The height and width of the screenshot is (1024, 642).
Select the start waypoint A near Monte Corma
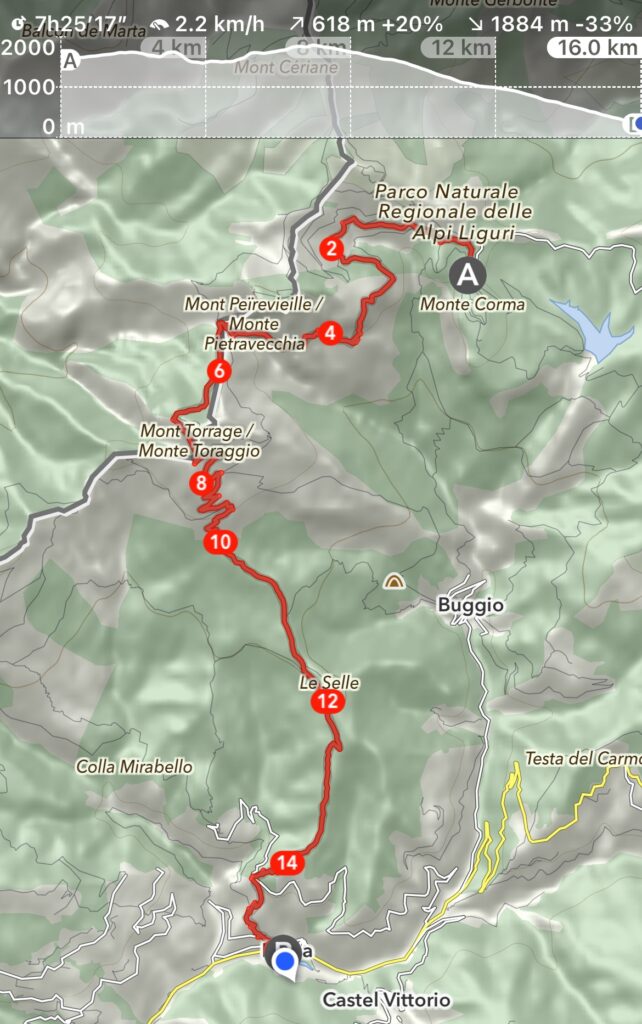click(467, 273)
